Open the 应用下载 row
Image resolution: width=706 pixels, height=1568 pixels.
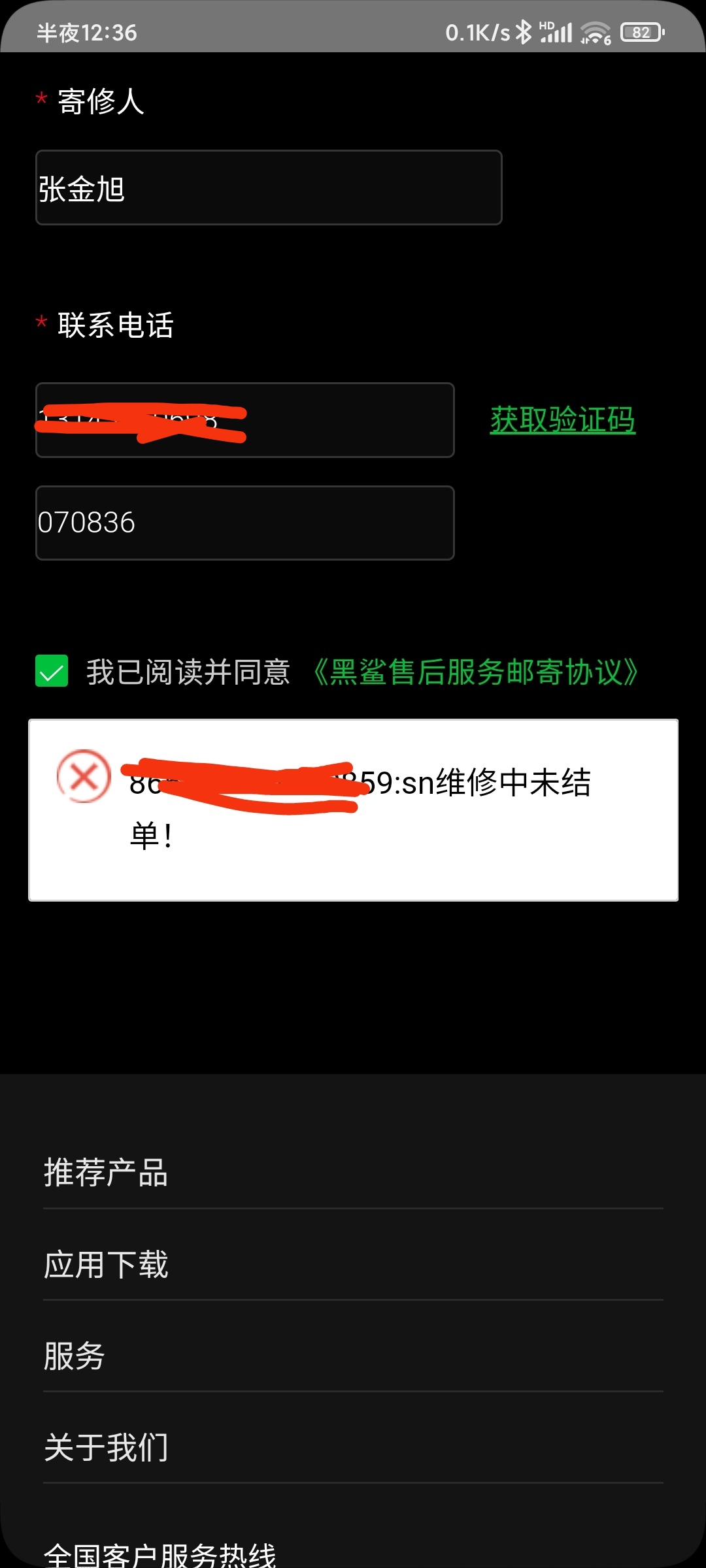point(353,1264)
